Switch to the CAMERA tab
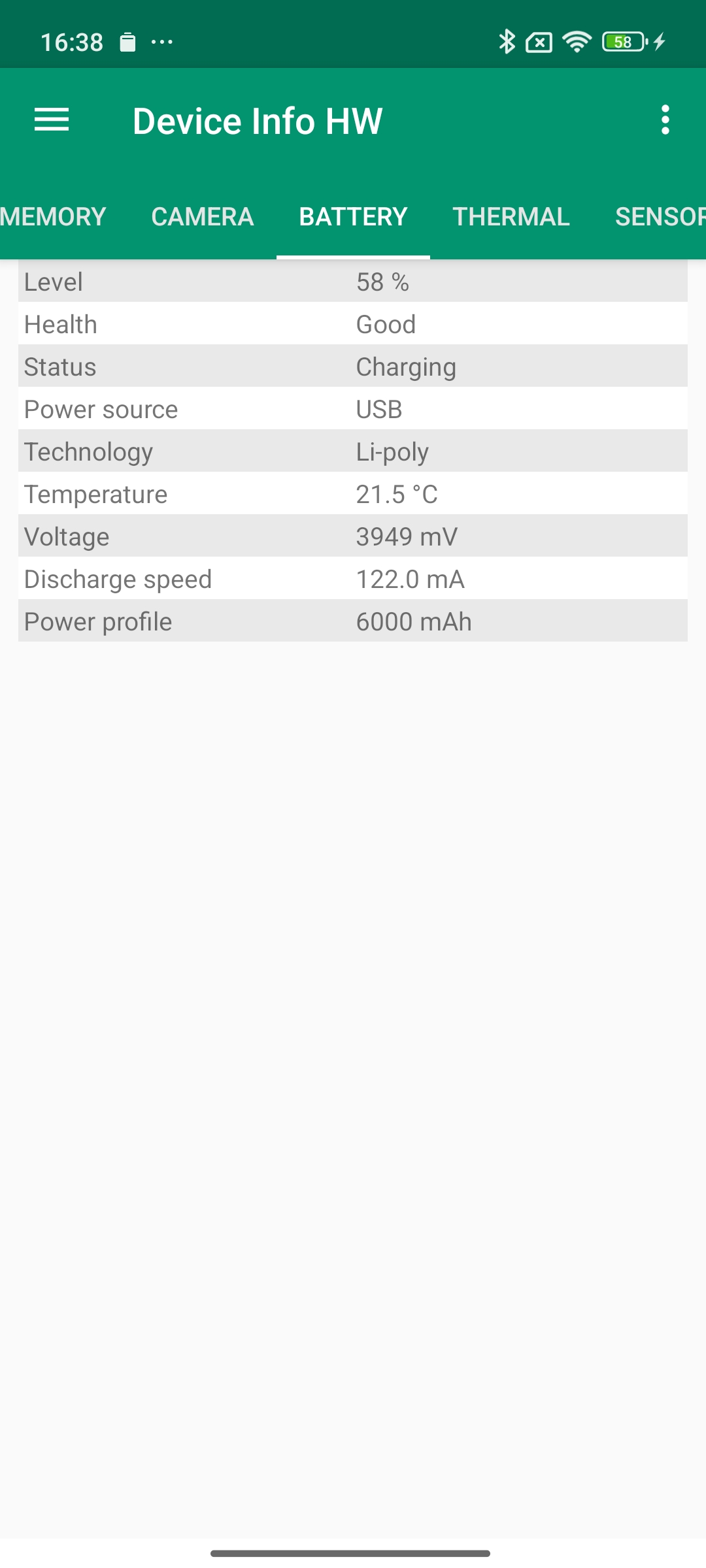 tap(203, 217)
